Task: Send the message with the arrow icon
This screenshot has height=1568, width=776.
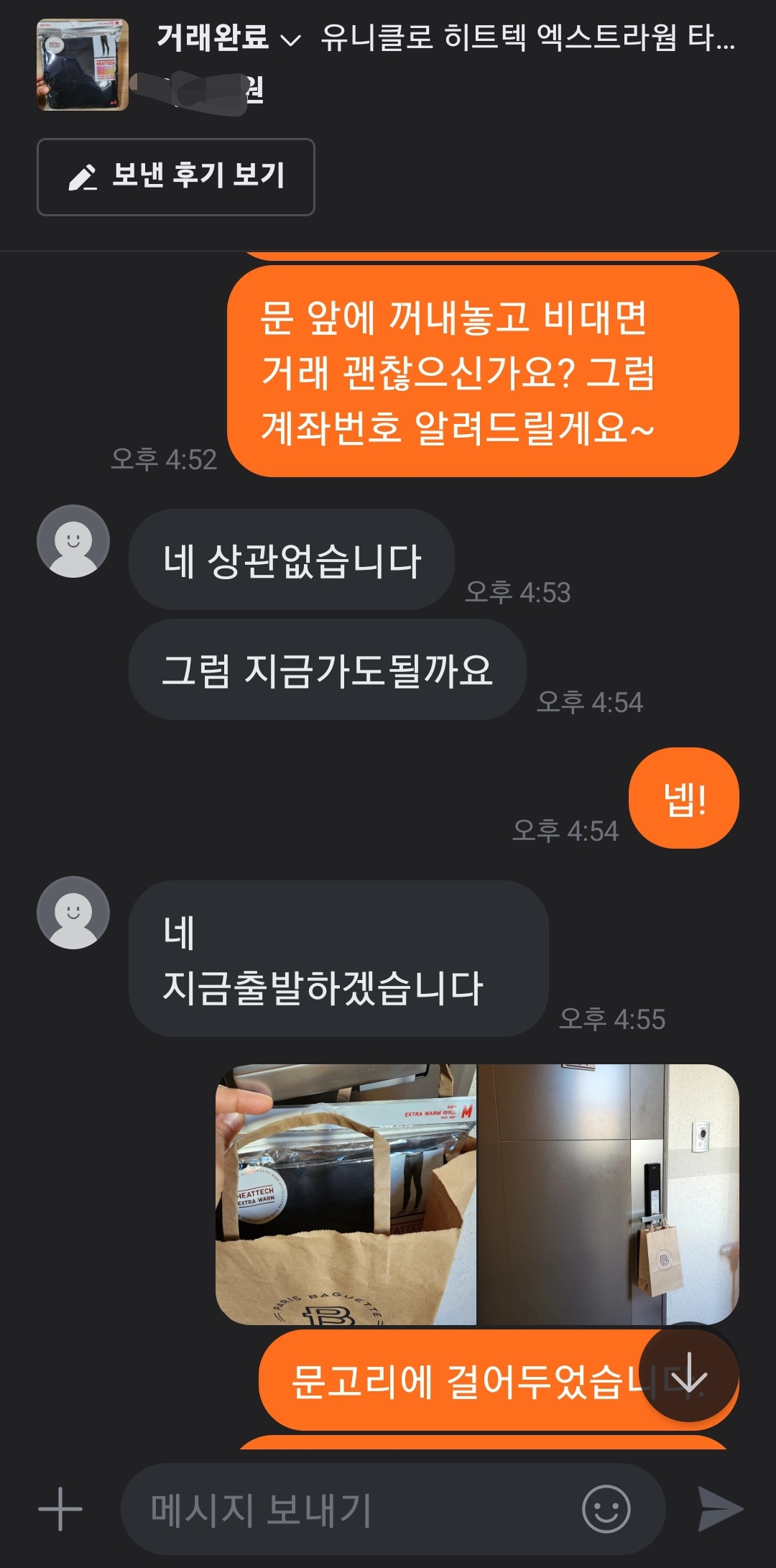Action: pos(720,1509)
